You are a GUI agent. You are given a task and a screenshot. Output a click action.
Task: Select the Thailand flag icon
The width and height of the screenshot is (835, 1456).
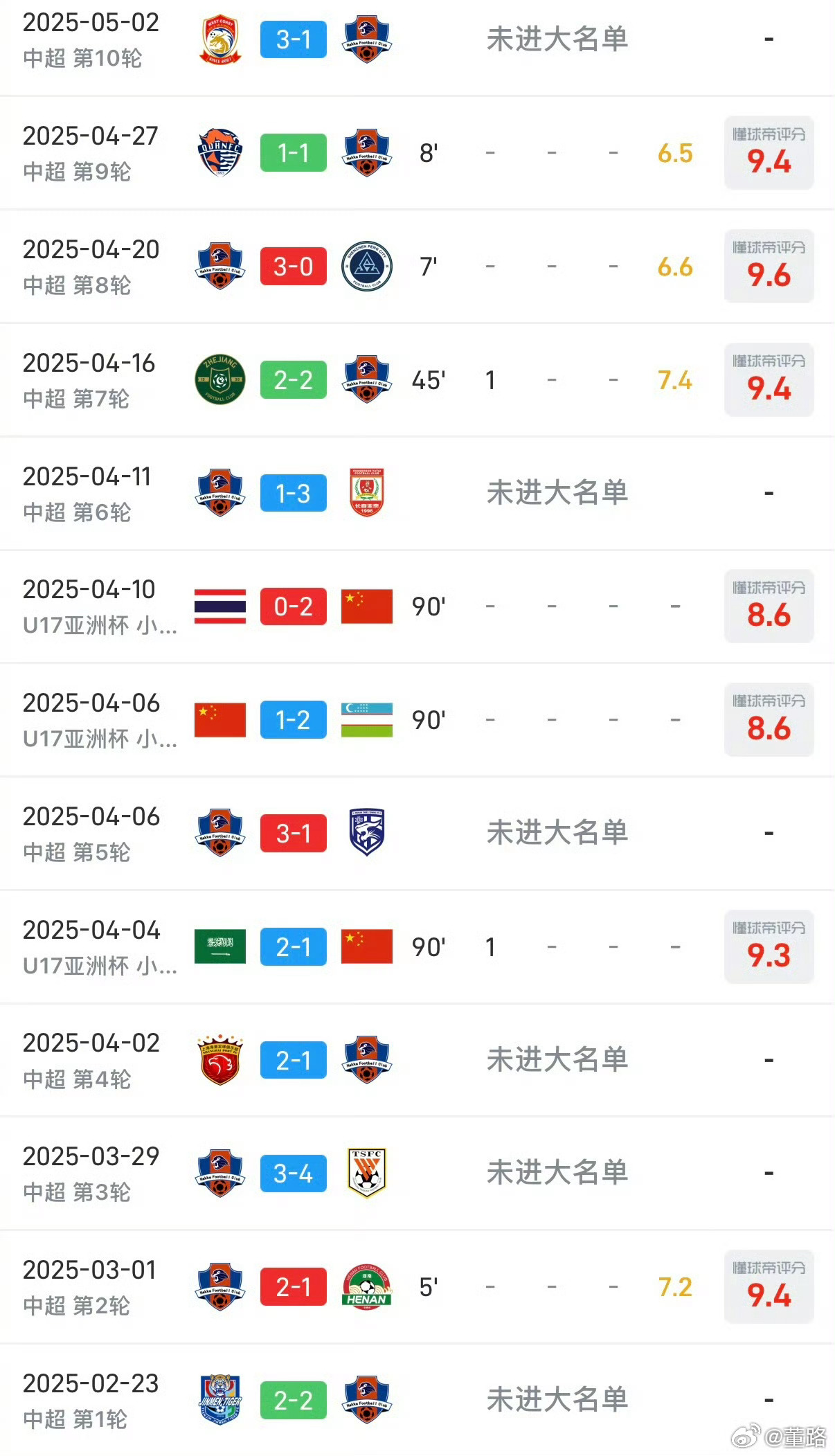(x=219, y=606)
